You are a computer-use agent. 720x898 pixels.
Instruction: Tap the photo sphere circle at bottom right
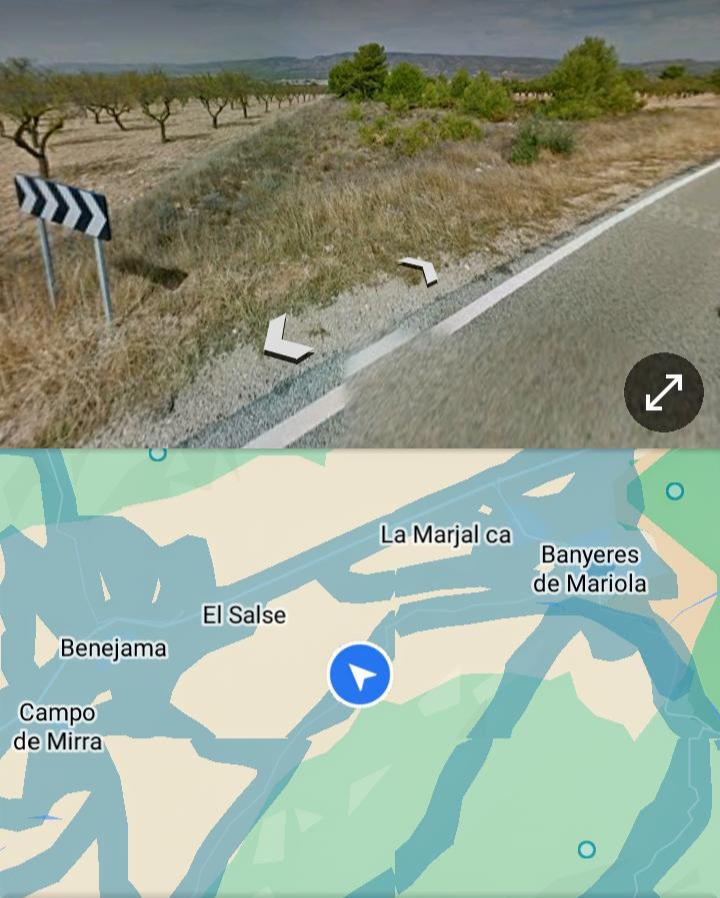587,850
